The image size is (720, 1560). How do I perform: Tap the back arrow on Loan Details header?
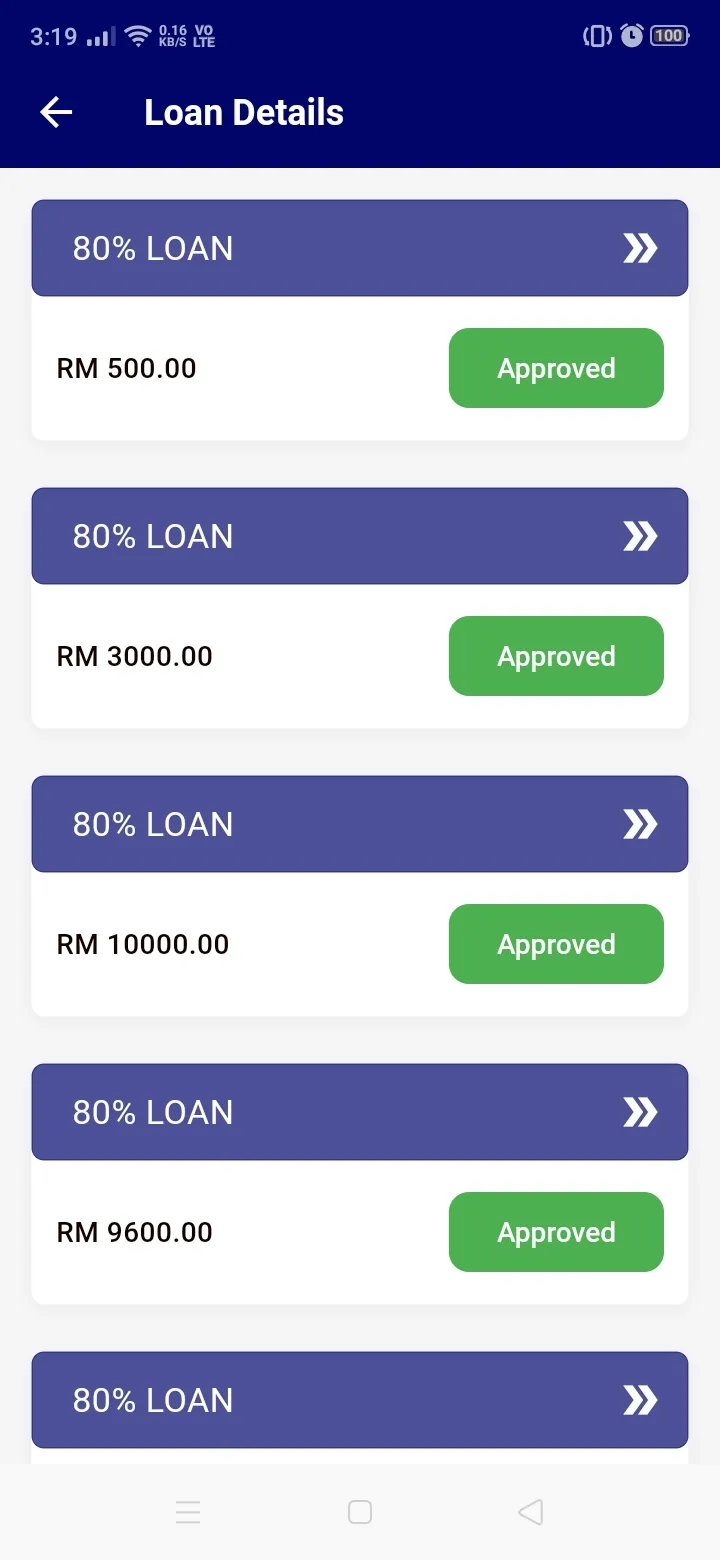click(55, 112)
